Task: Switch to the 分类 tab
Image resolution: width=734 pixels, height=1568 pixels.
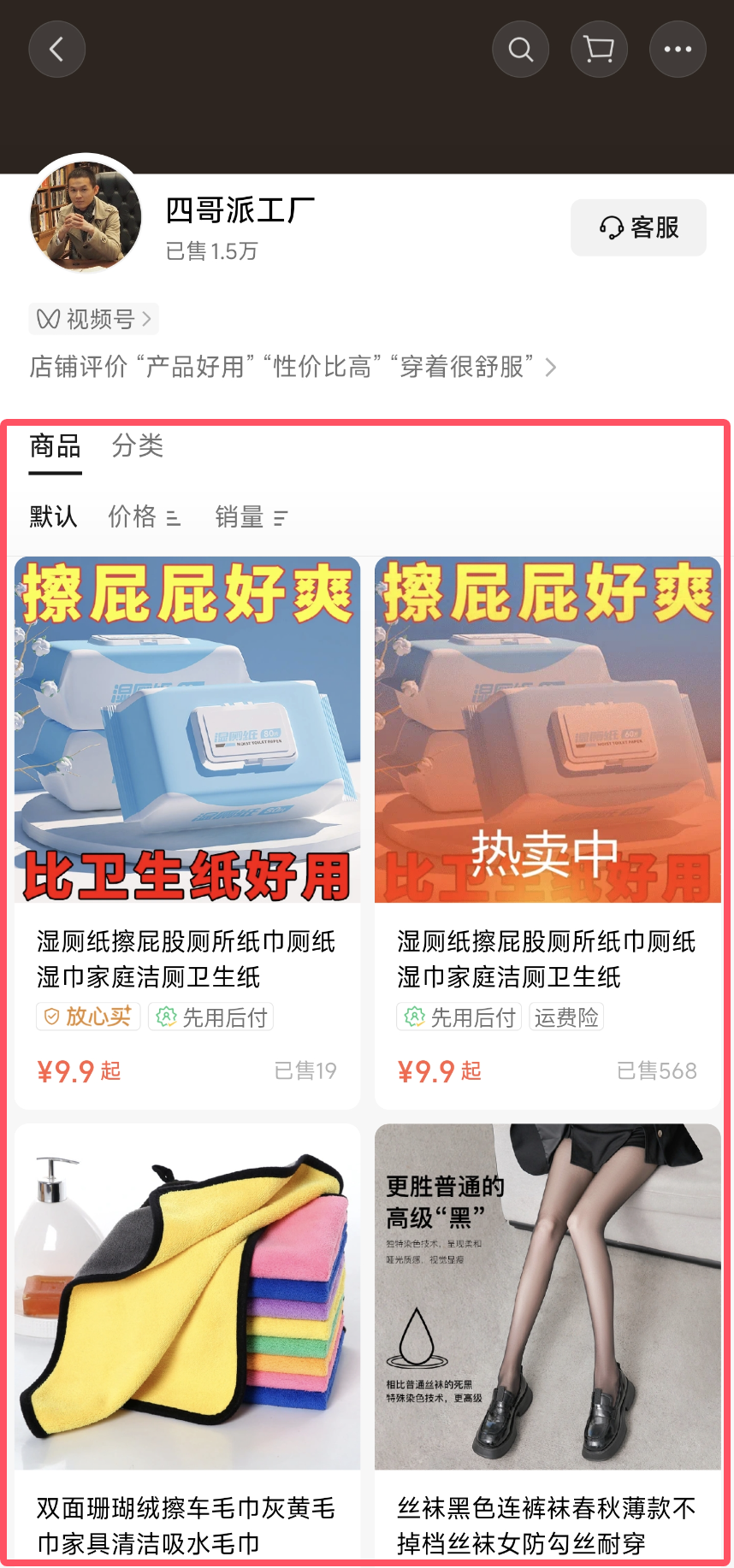Action: [x=137, y=445]
